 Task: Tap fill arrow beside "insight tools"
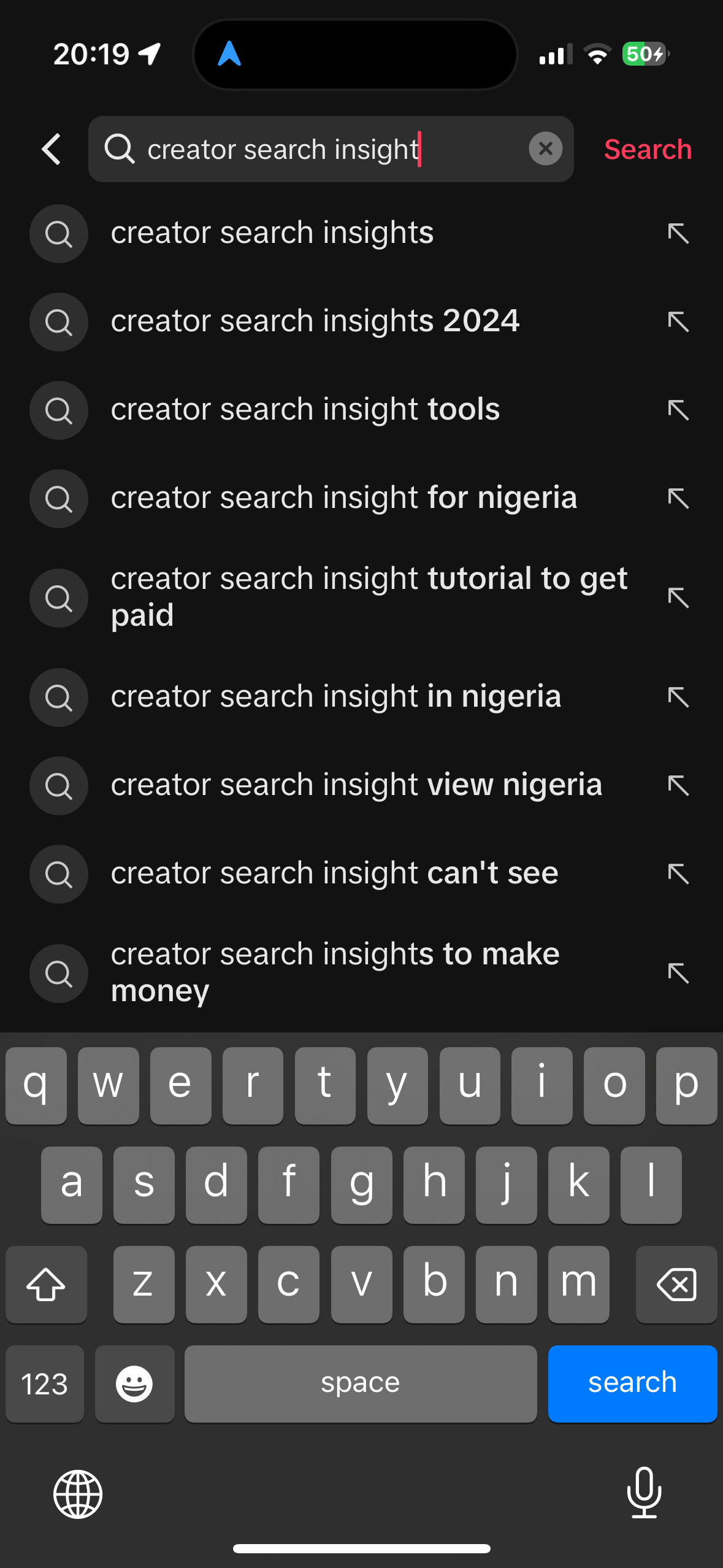click(678, 410)
